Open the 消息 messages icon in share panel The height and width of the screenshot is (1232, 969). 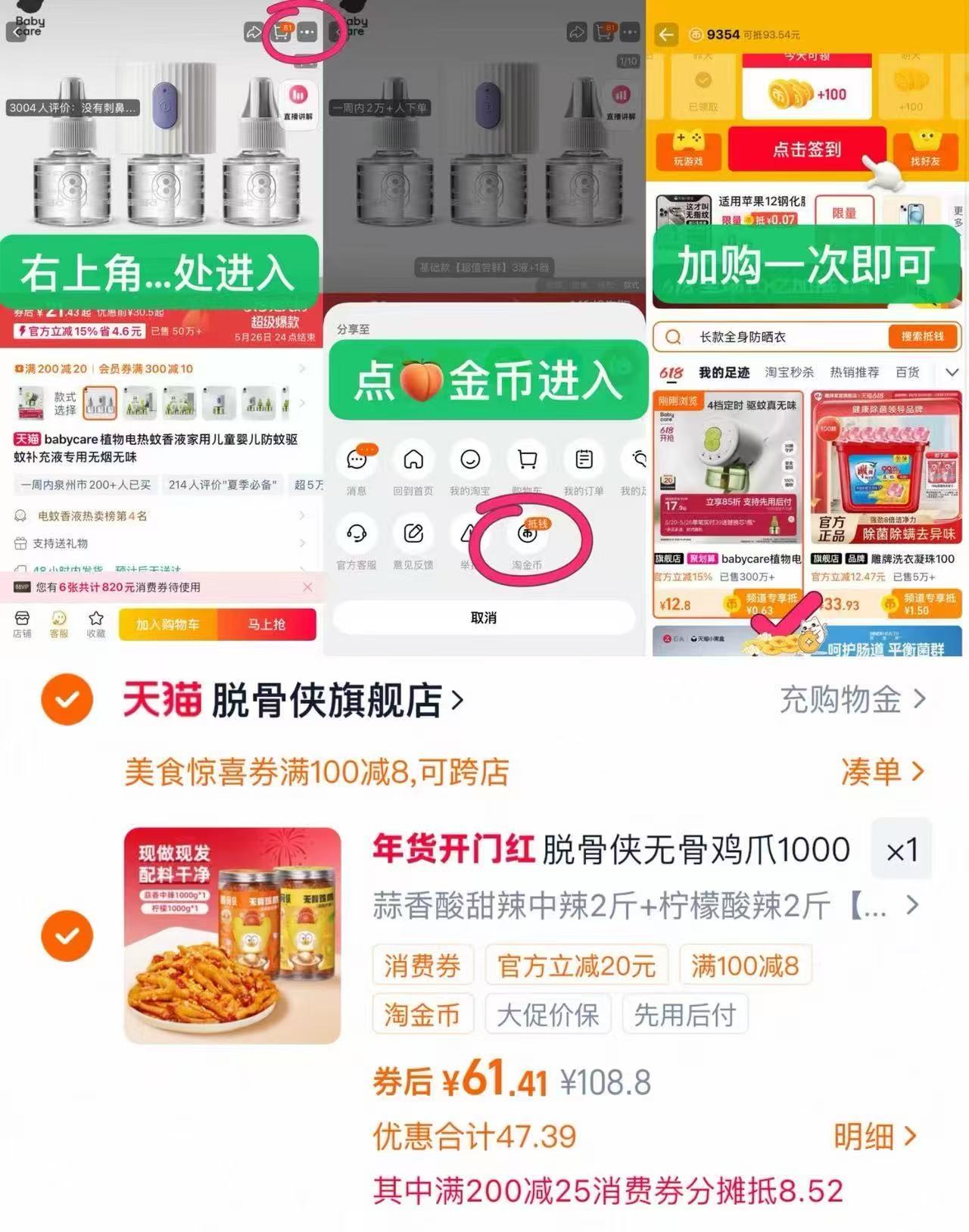357,460
